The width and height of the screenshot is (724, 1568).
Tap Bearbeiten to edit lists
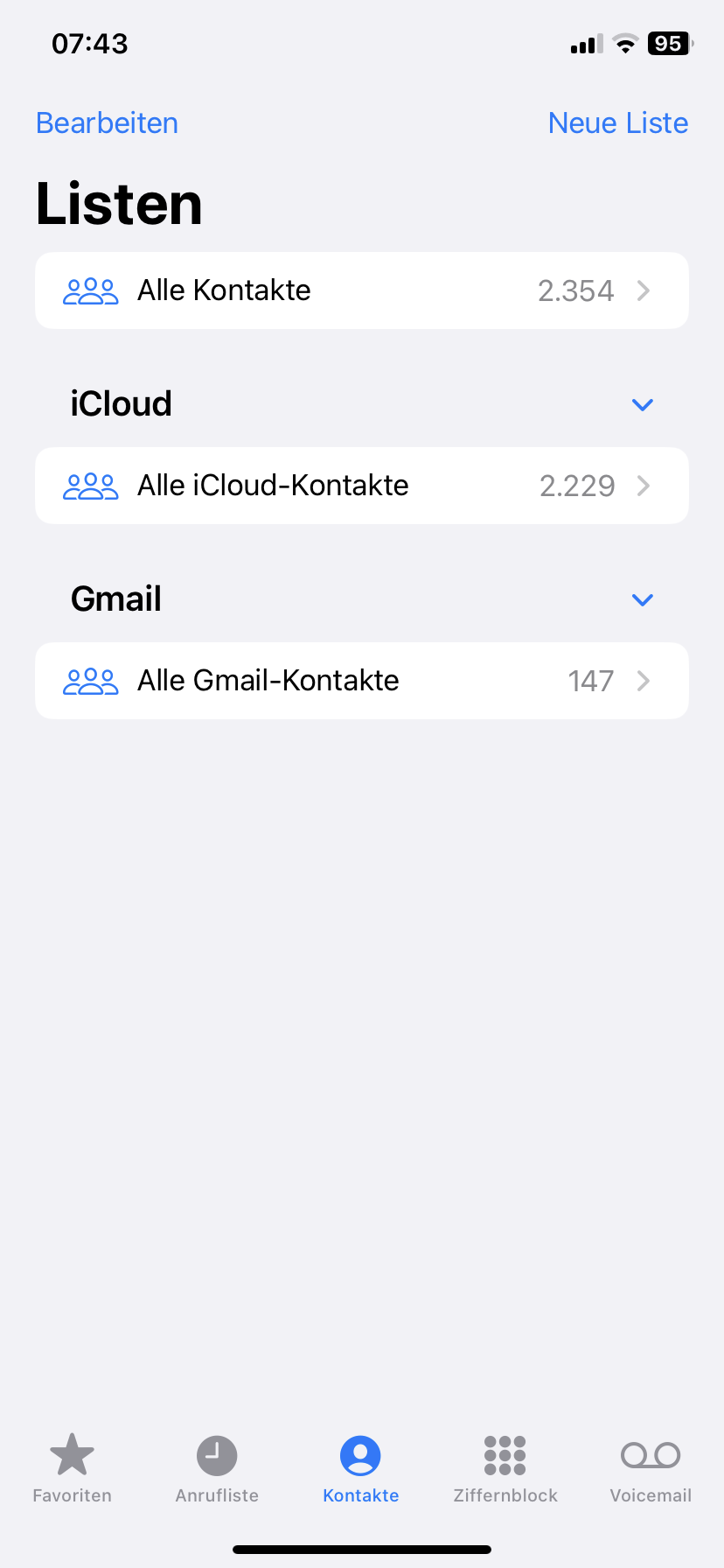(107, 123)
